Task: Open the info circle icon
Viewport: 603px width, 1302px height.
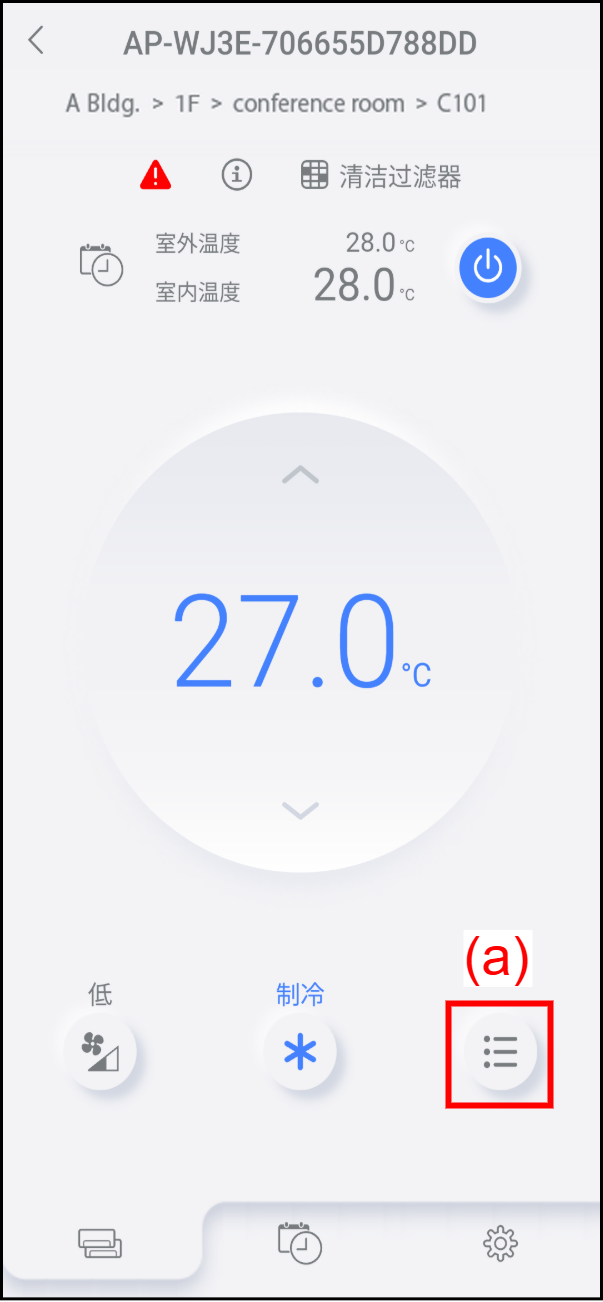Action: click(x=237, y=176)
